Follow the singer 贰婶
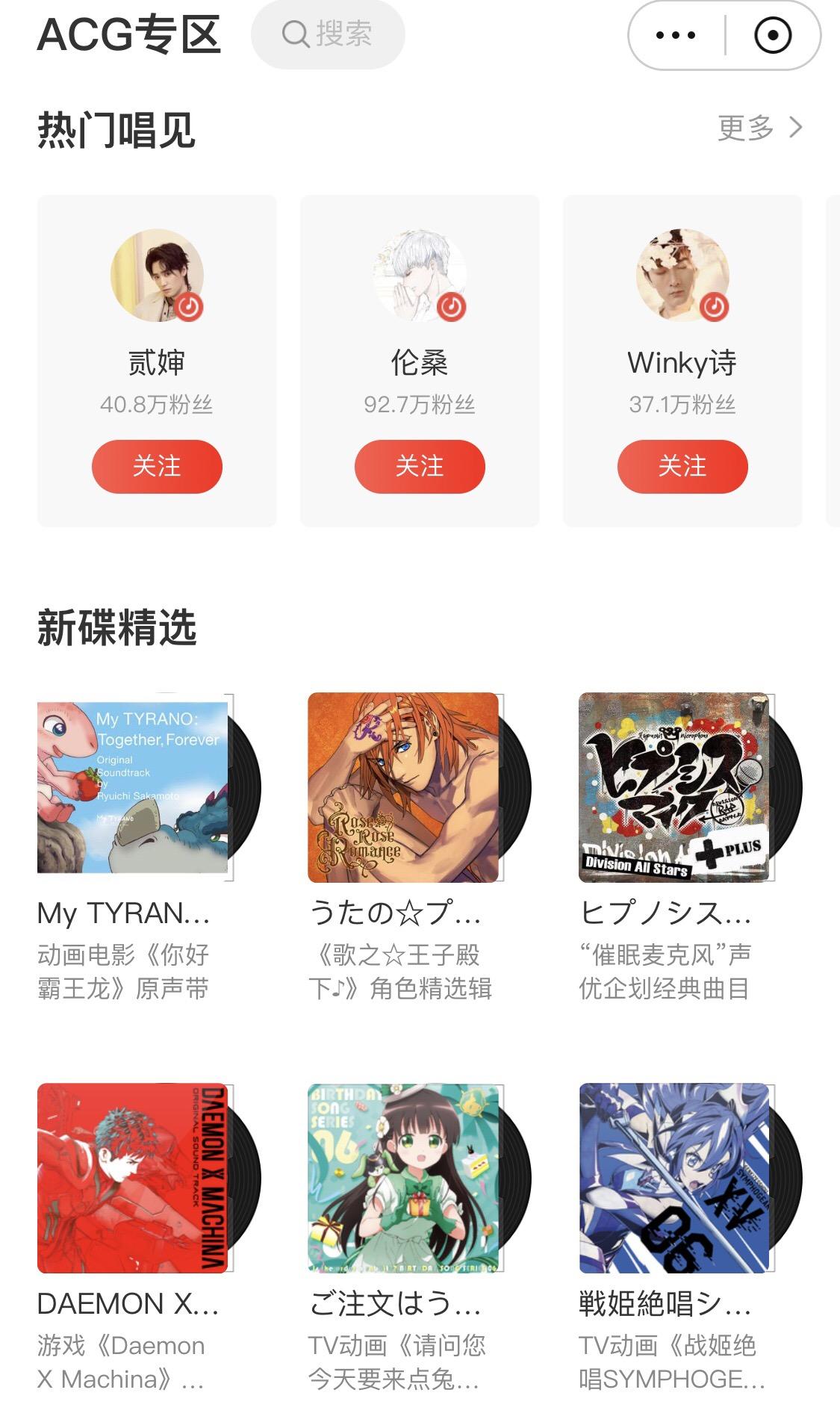Image resolution: width=840 pixels, height=1425 pixels. [157, 467]
